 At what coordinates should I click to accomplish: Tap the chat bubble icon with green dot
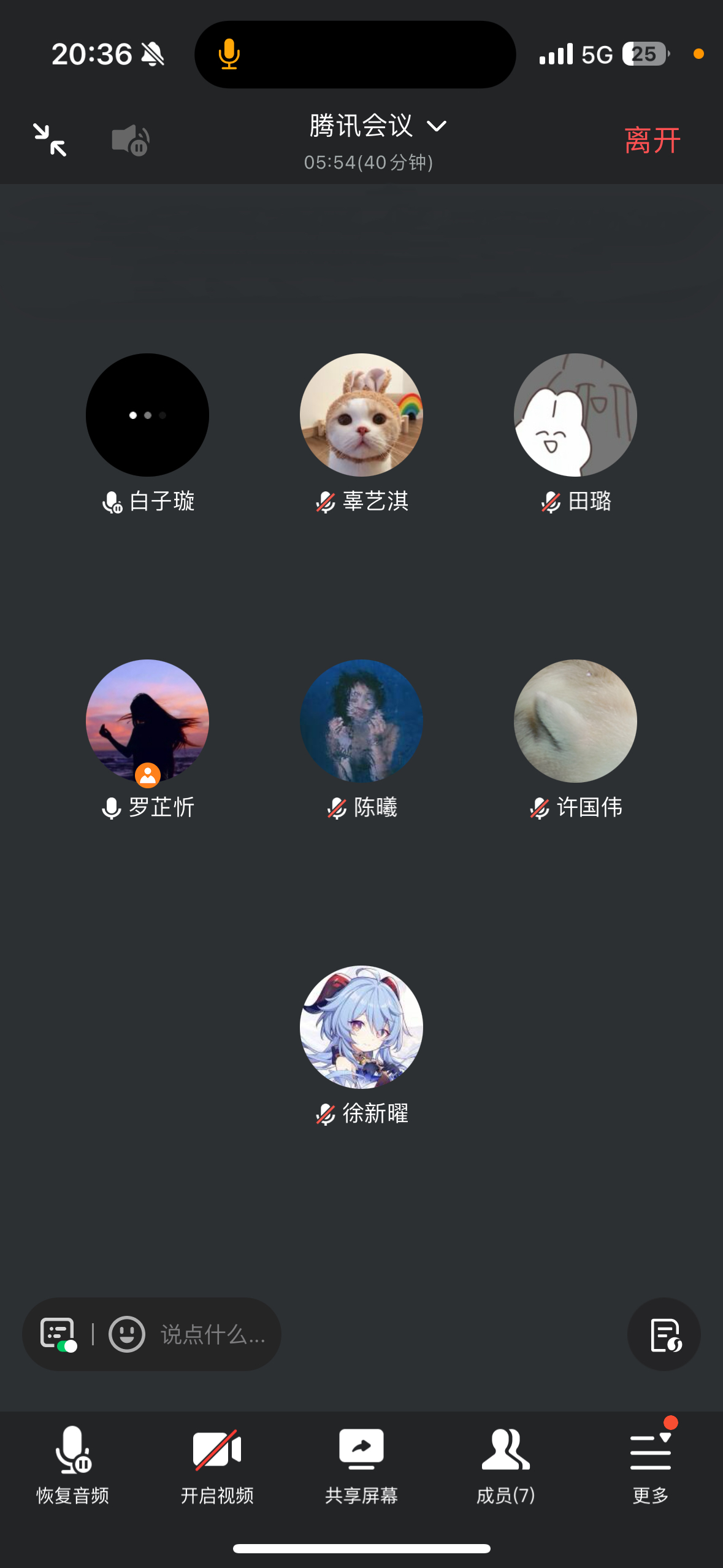click(57, 1334)
